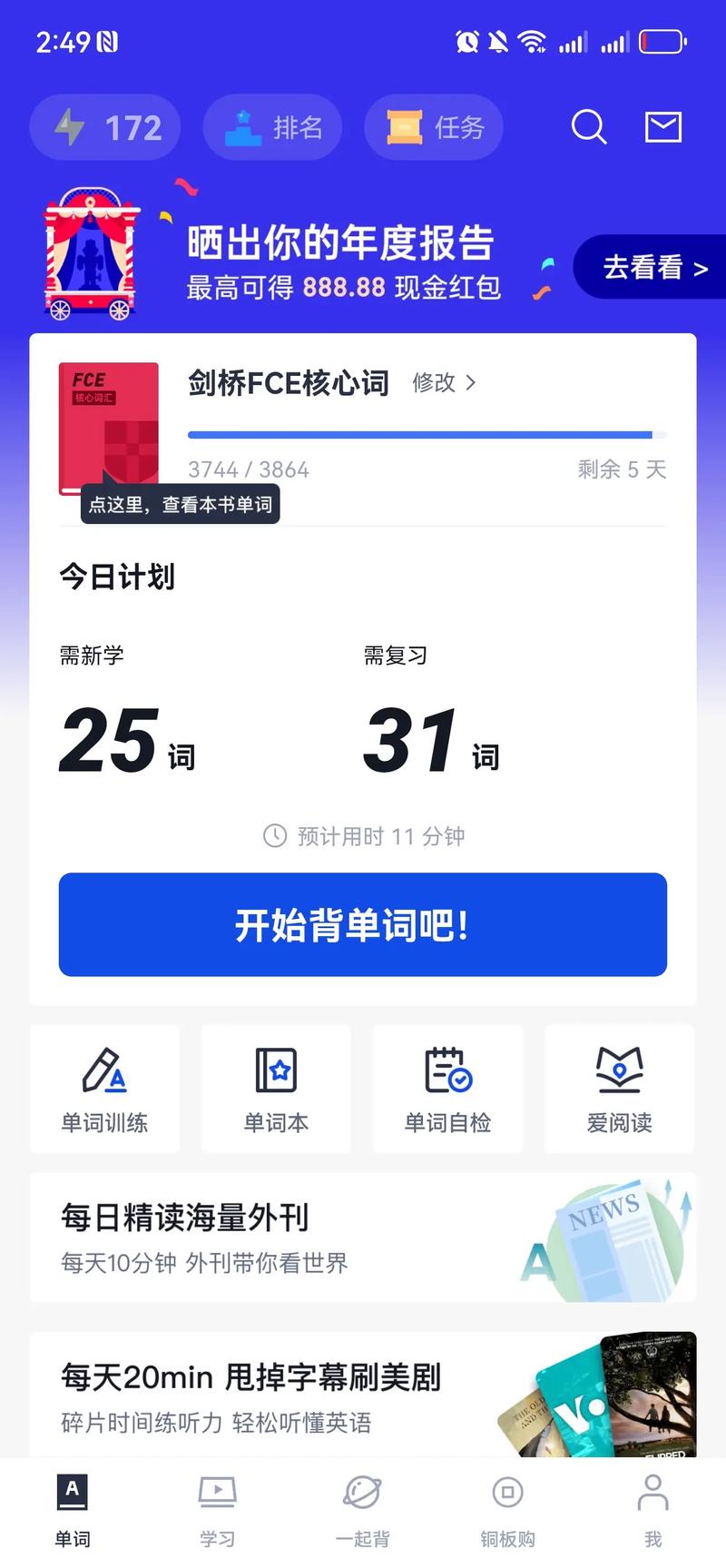
Task: Open the 单词自检 self-check icon
Action: pos(447,1088)
